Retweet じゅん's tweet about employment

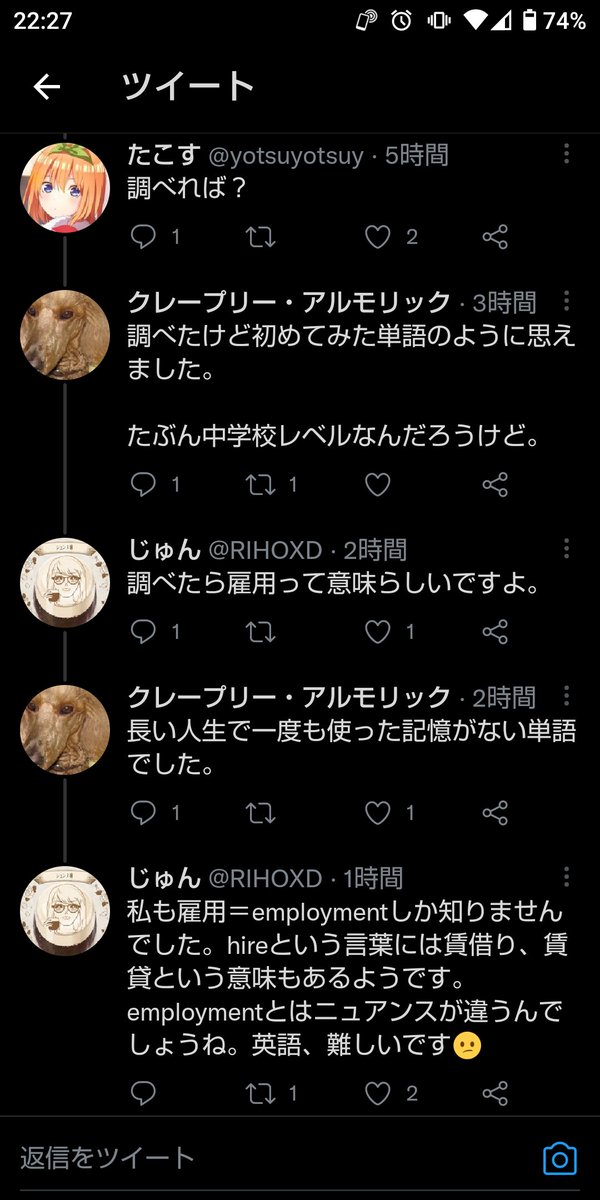point(260,1093)
